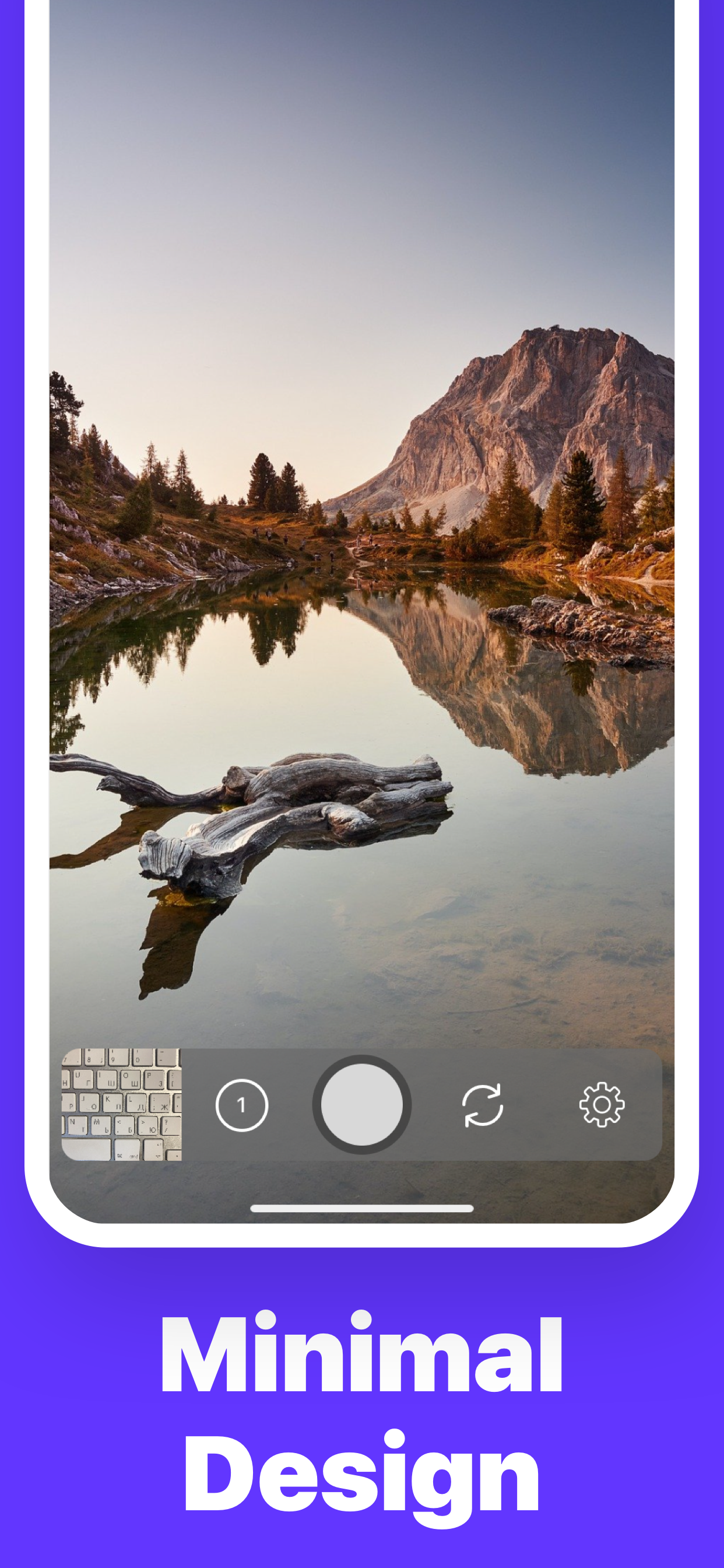Capture a photo of the lake scene

click(x=362, y=1106)
